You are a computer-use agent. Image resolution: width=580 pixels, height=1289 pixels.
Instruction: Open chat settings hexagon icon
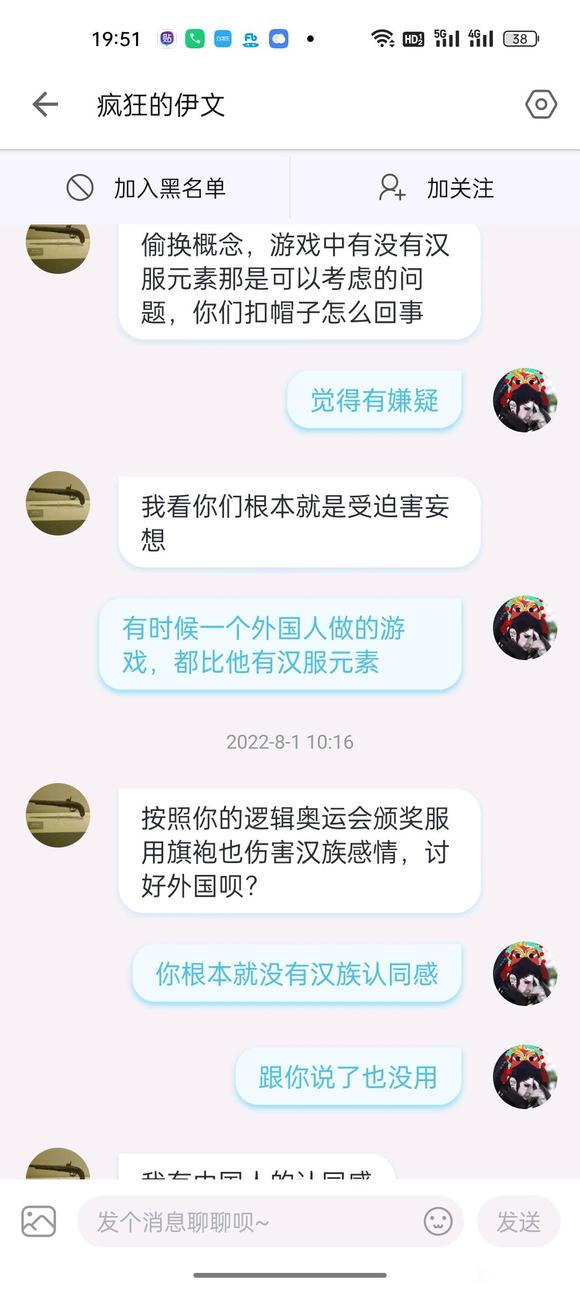(540, 104)
